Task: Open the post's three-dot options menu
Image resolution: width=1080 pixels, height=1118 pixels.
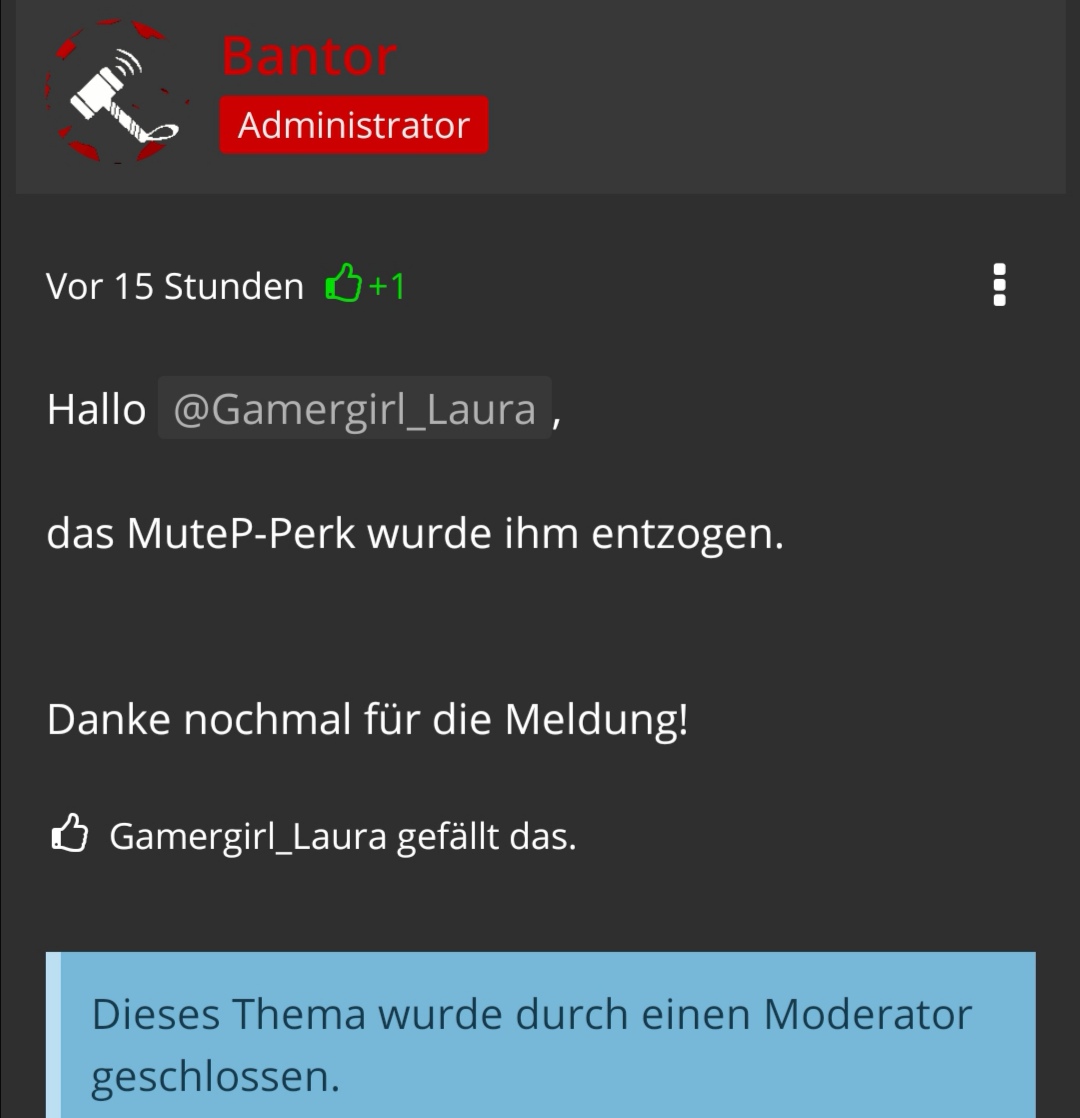Action: point(999,284)
